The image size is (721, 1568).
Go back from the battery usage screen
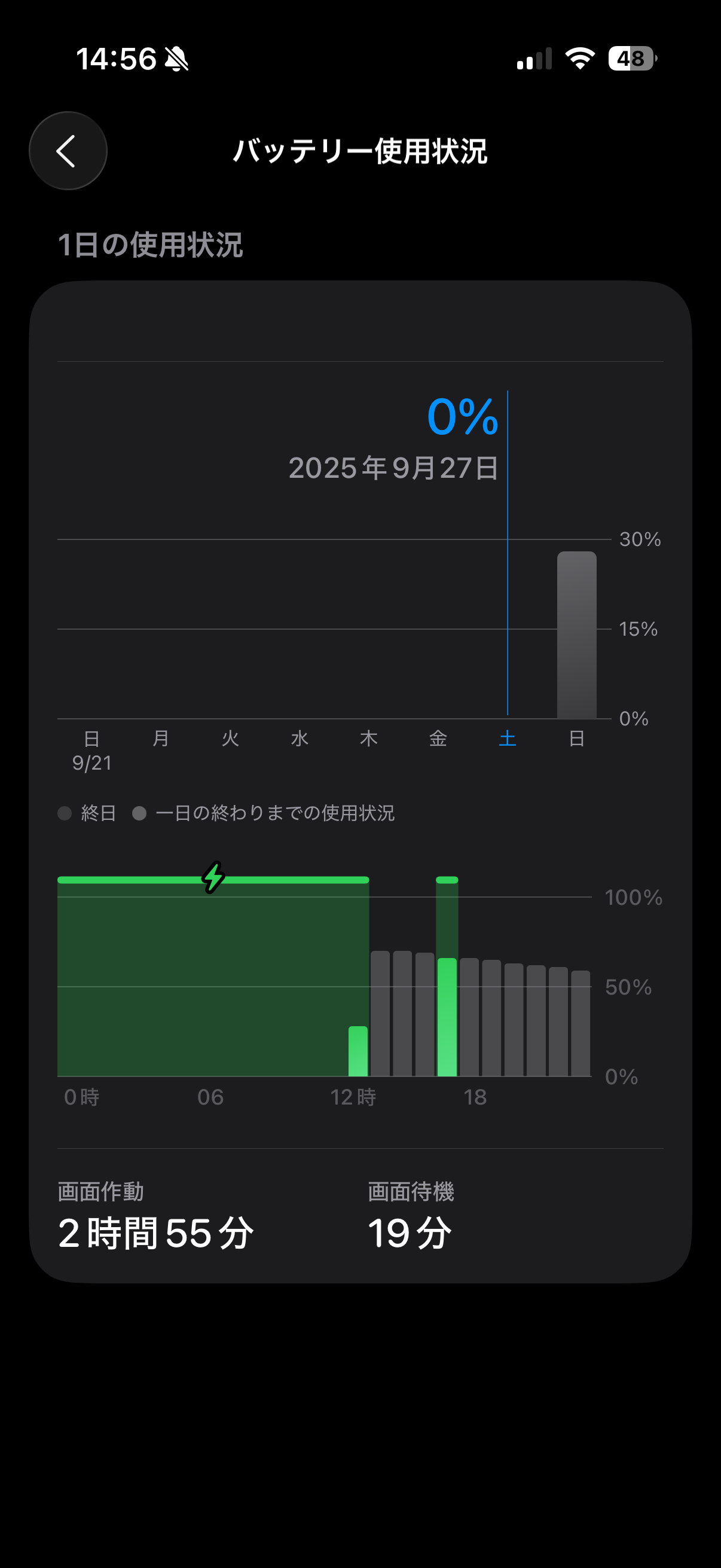point(68,151)
